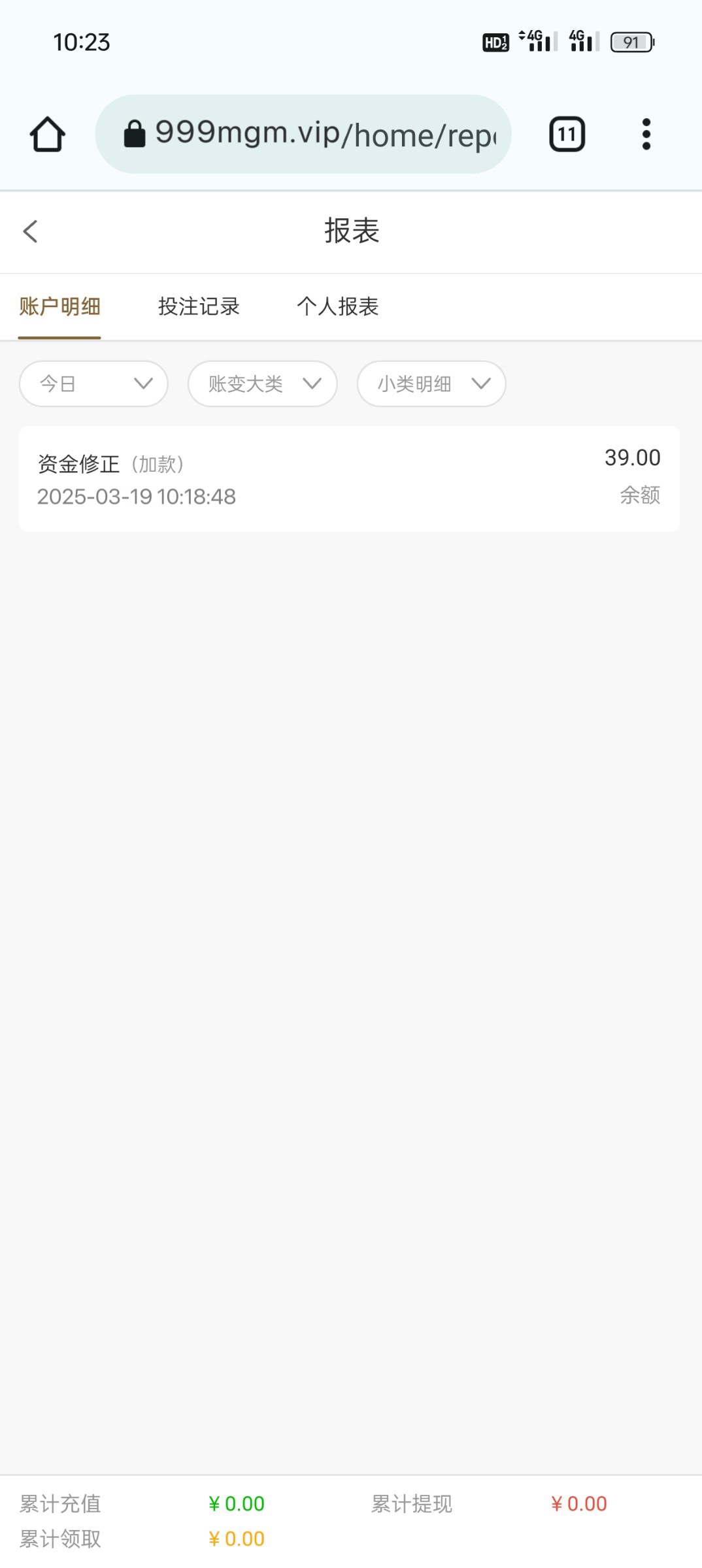Expand the 小类明细 filter dropdown
Viewport: 702px width, 1568px height.
[x=431, y=384]
